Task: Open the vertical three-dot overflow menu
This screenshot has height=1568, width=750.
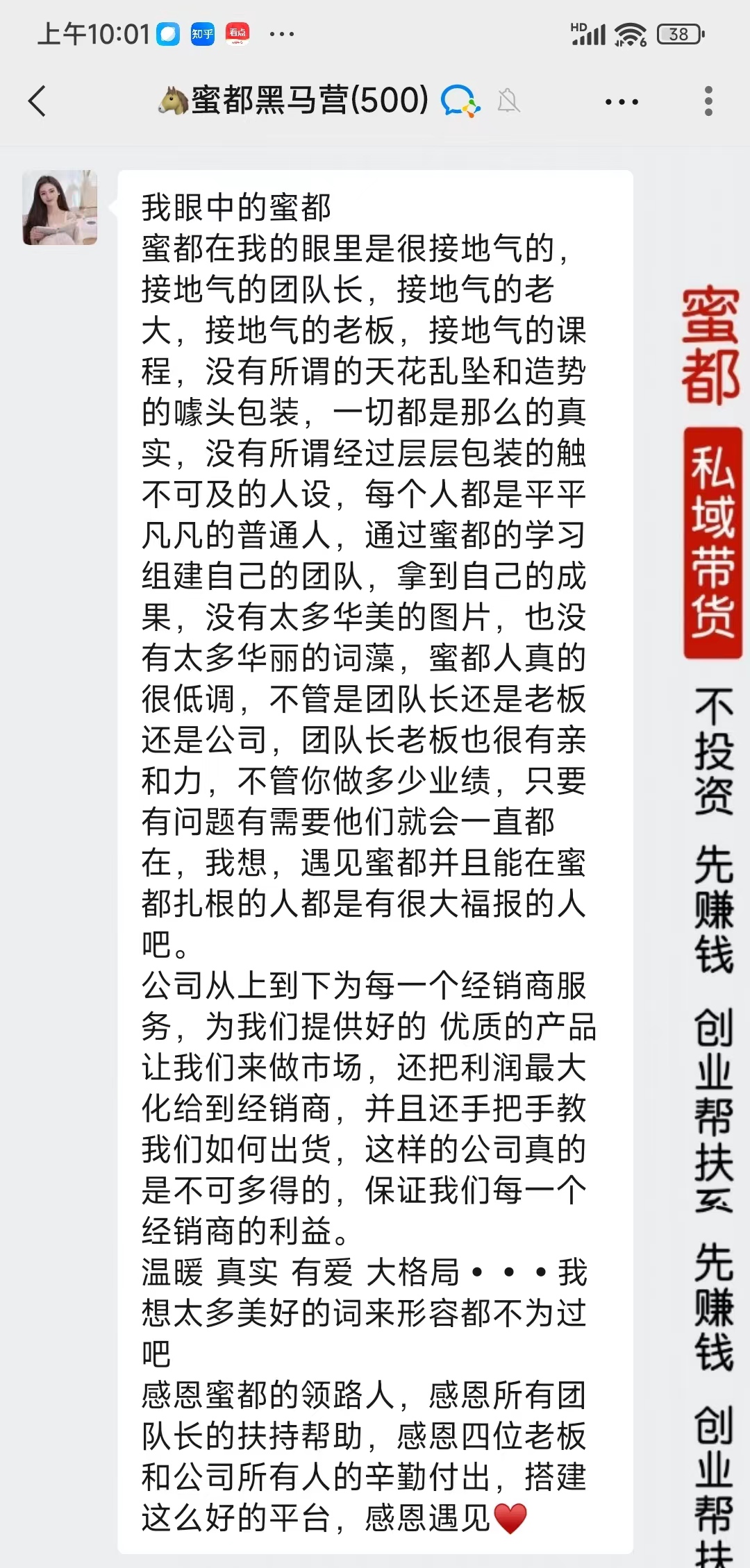Action: click(708, 101)
